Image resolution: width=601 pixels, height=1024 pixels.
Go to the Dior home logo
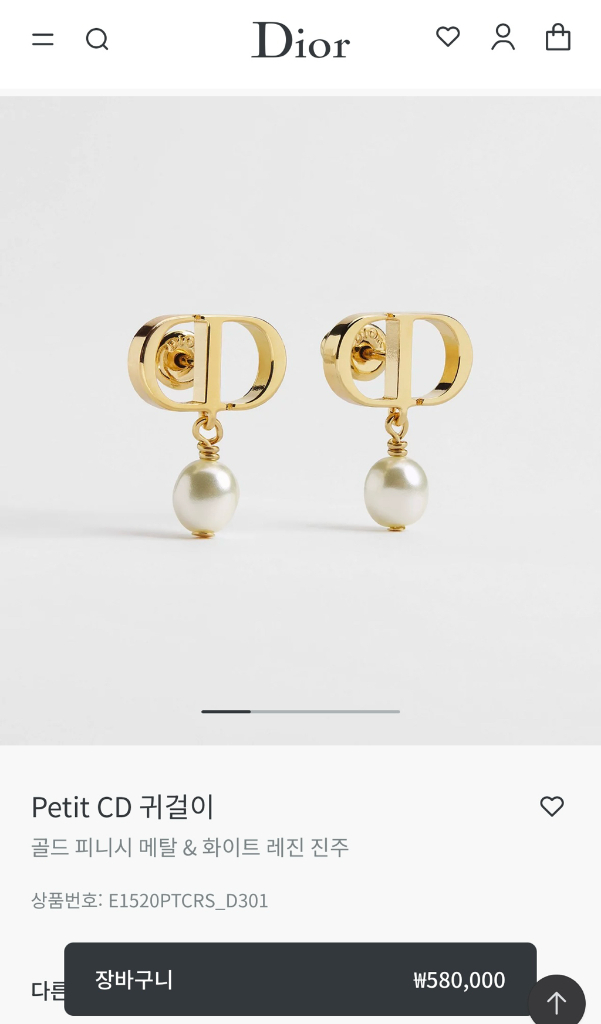300,40
